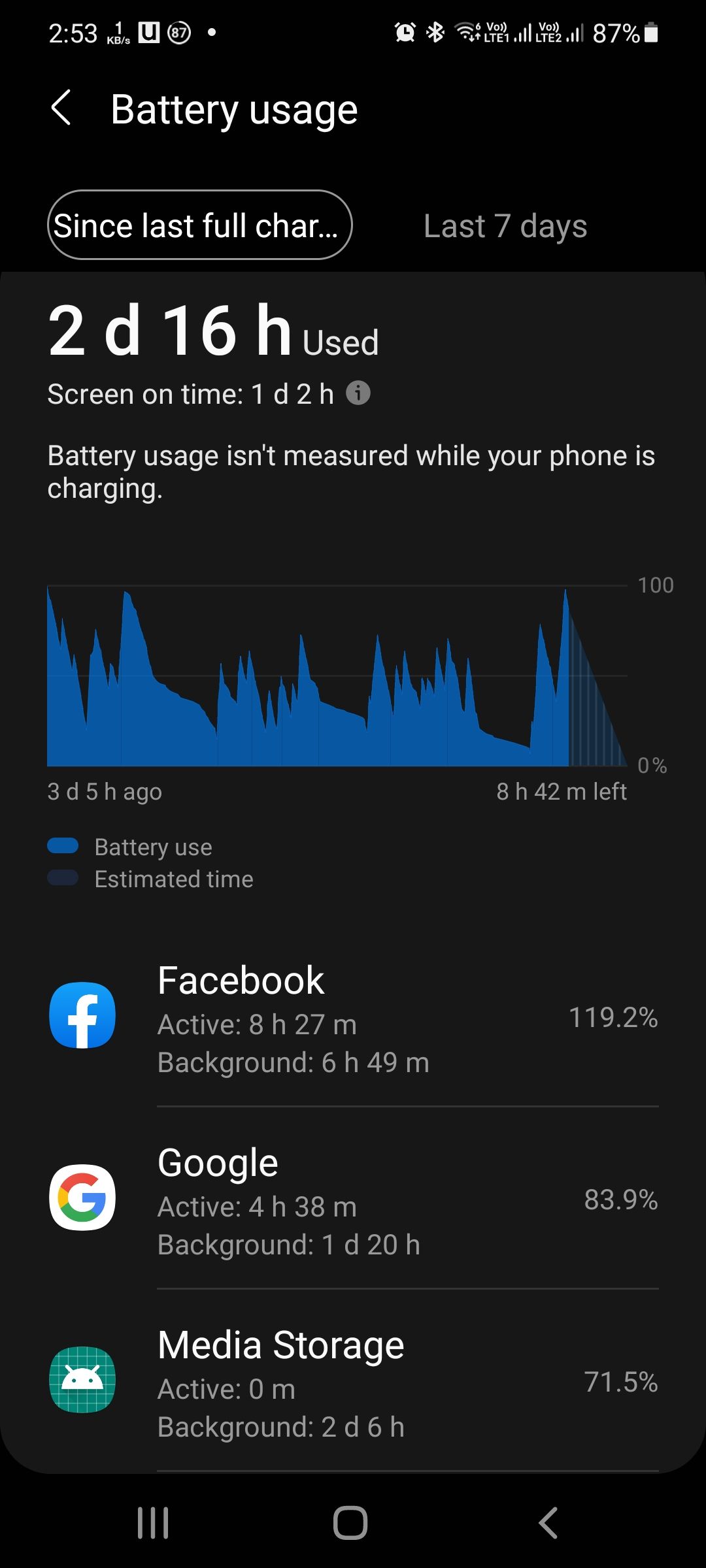Tap the Battery usage title
Screen dimensions: 706x1568
click(233, 108)
